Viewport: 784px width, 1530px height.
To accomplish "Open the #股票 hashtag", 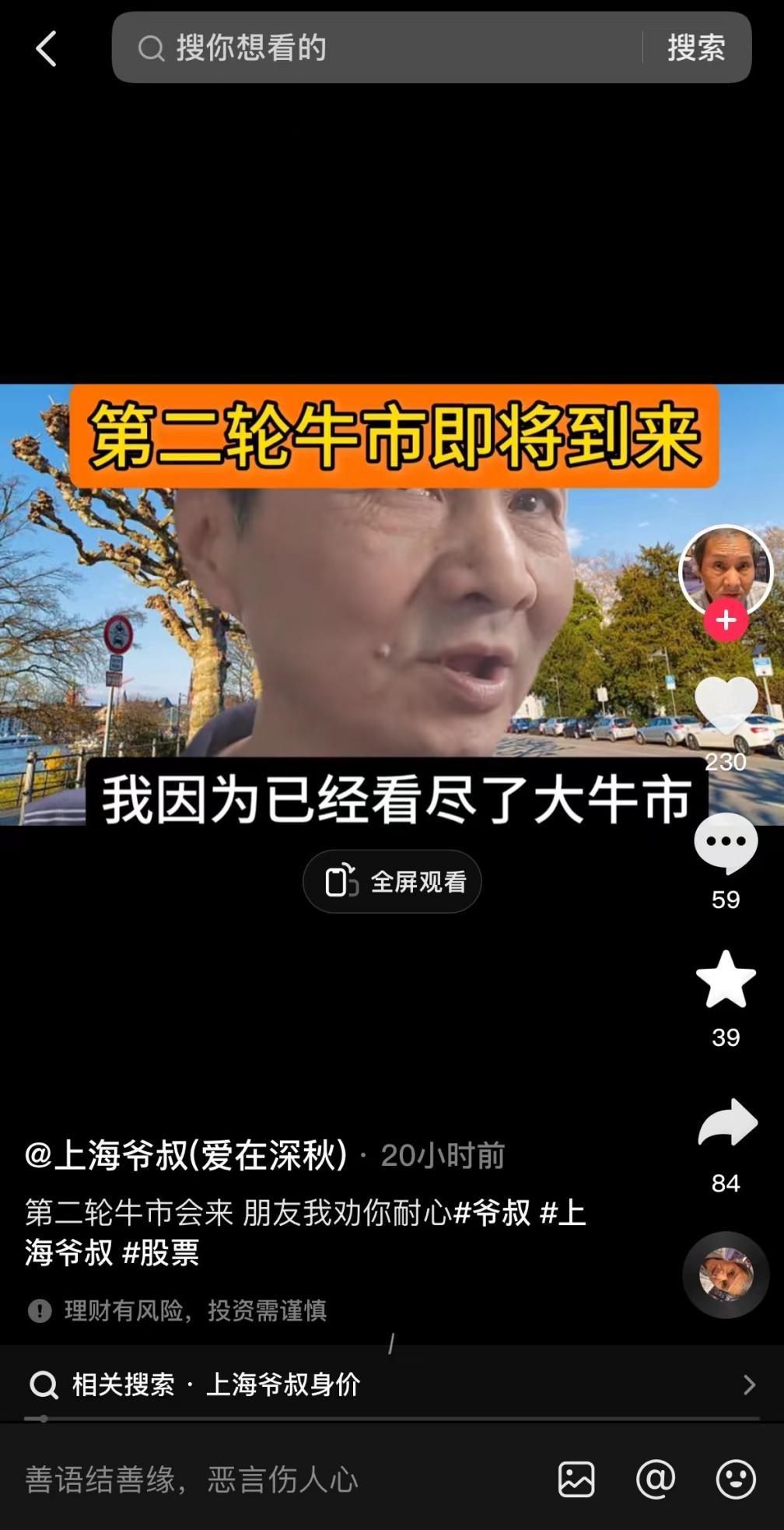I will (x=161, y=1253).
